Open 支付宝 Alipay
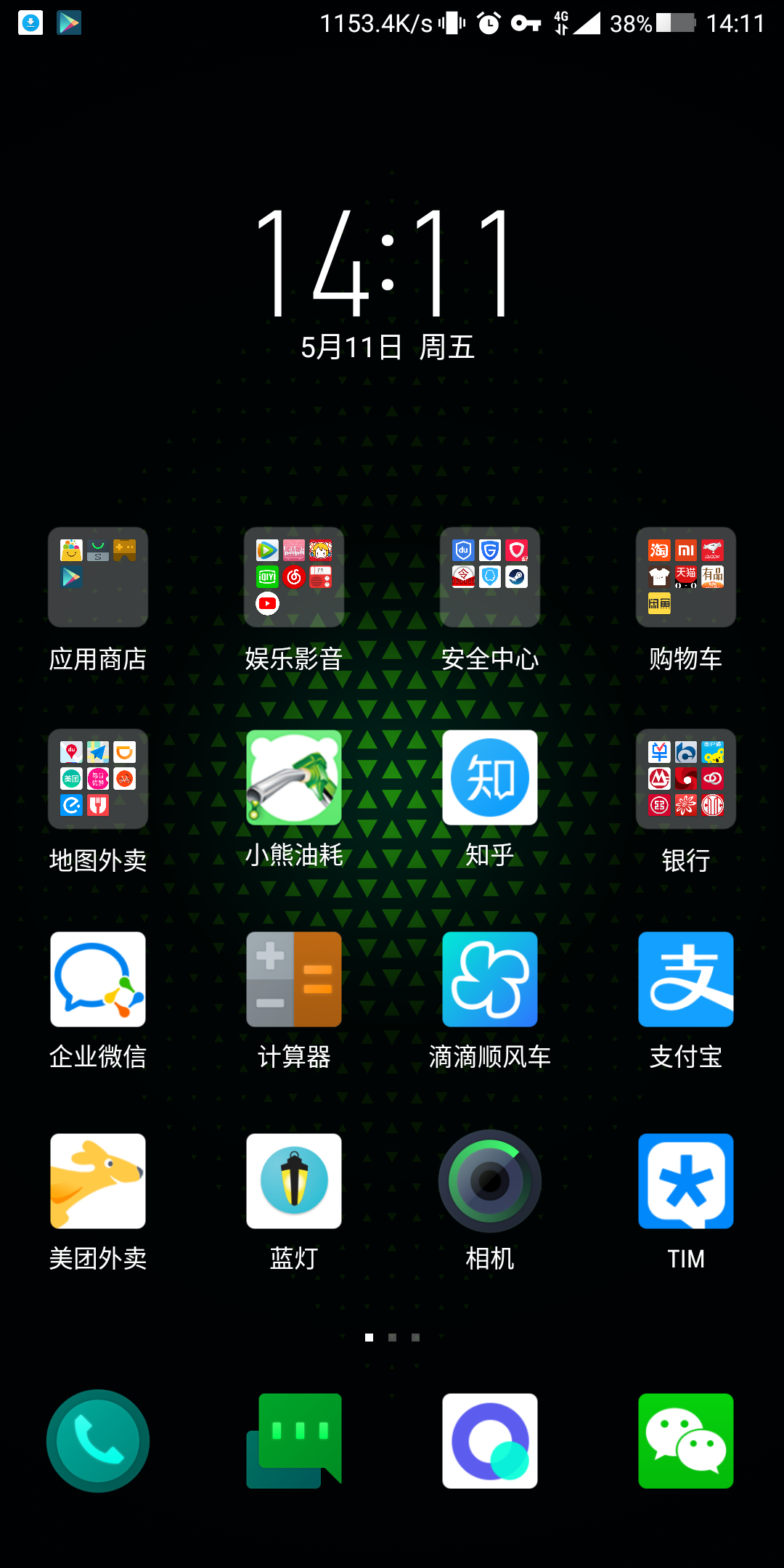This screenshot has height=1568, width=784. pos(686,979)
